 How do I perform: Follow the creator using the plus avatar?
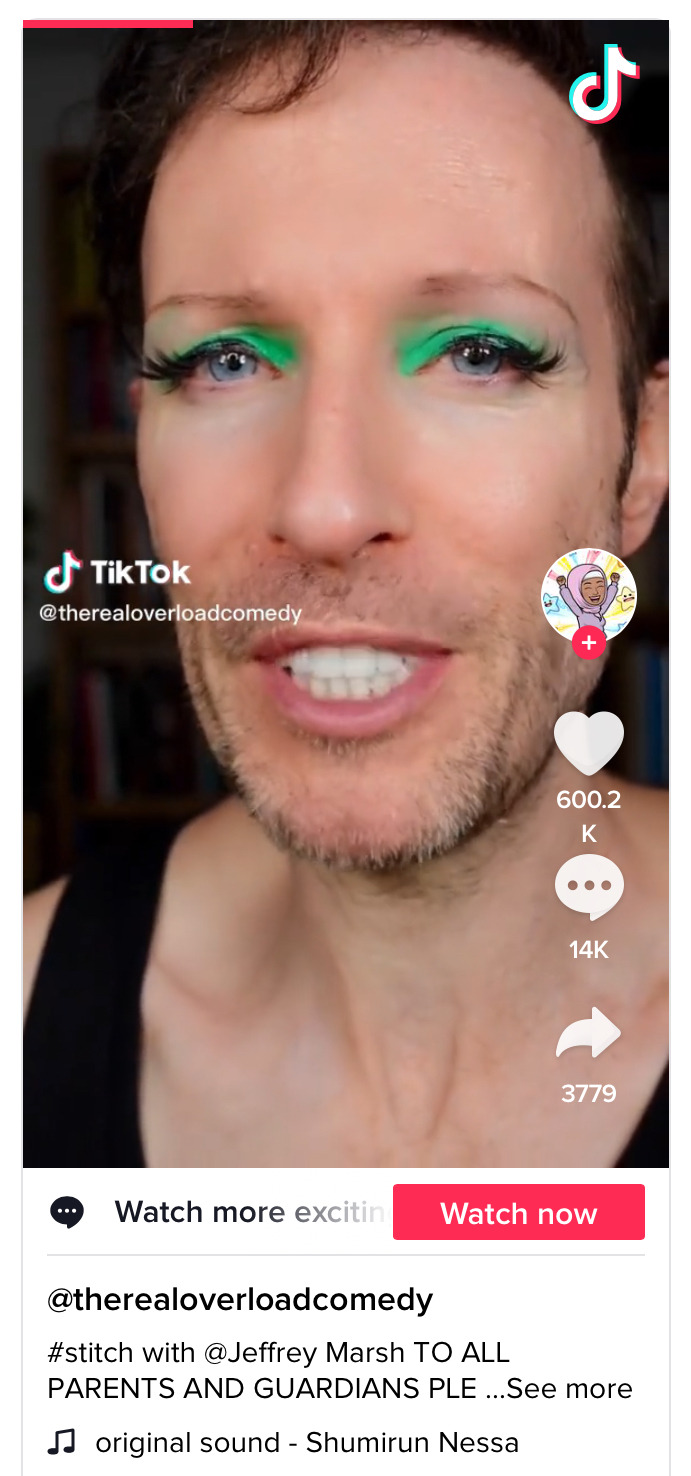[x=589, y=643]
